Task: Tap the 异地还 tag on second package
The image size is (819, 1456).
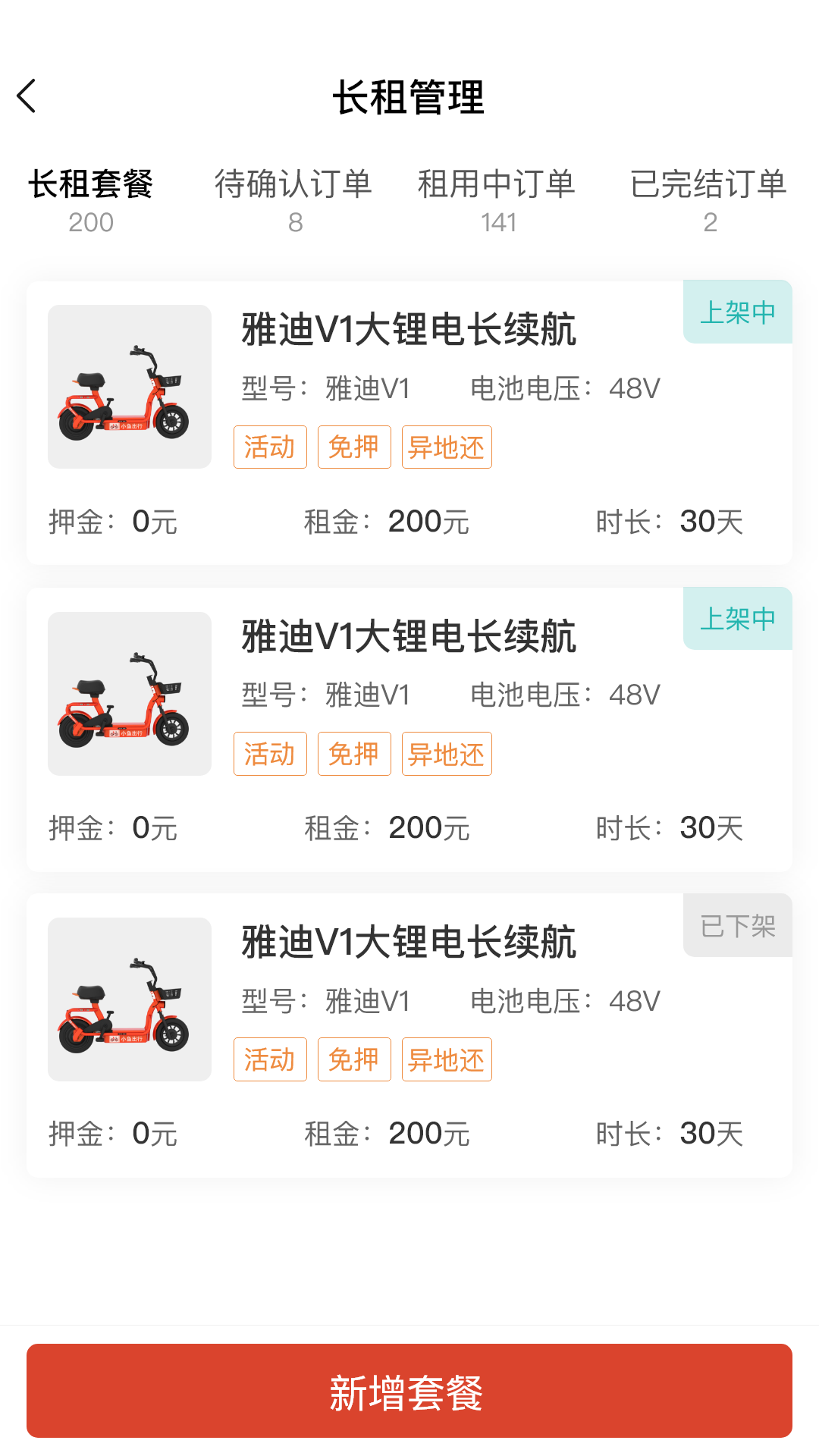Action: pos(447,753)
